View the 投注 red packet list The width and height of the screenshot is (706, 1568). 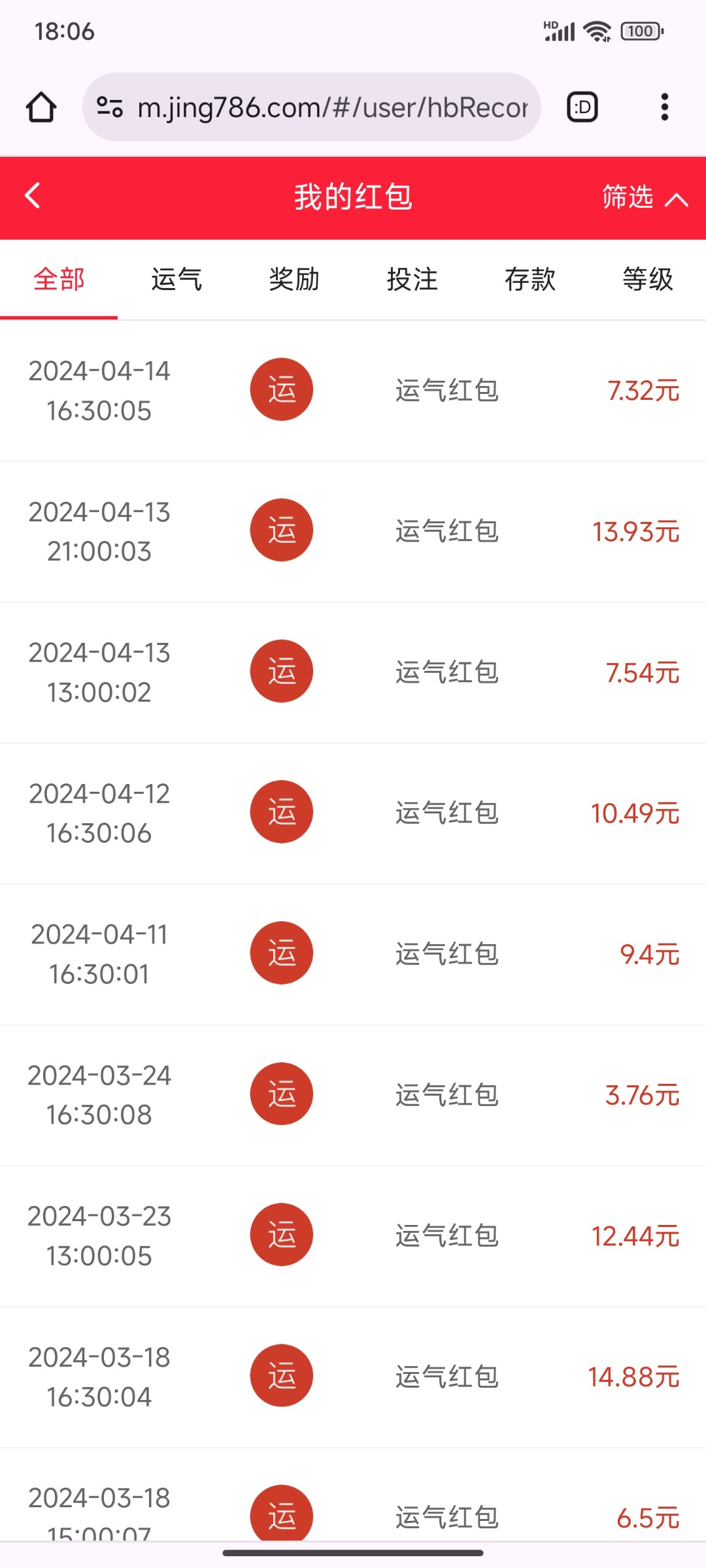pyautogui.click(x=412, y=279)
